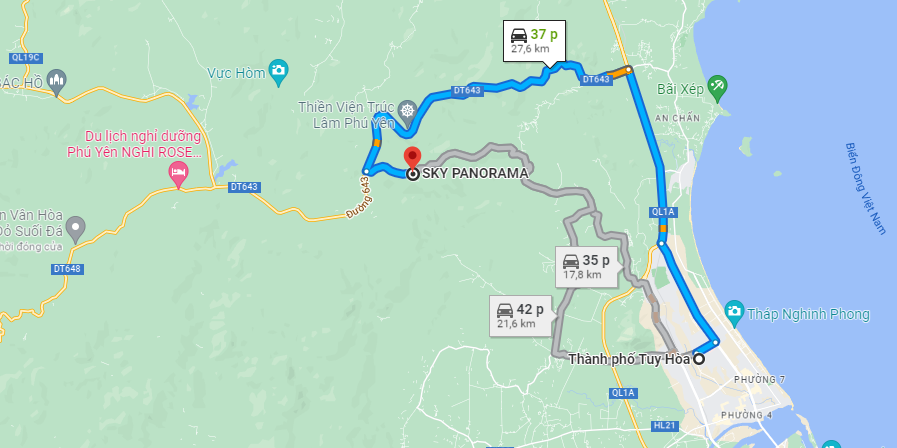Open Thiền Viện Trúc Lâm Phú Yên marker
This screenshot has width=897, height=448.
[407, 107]
